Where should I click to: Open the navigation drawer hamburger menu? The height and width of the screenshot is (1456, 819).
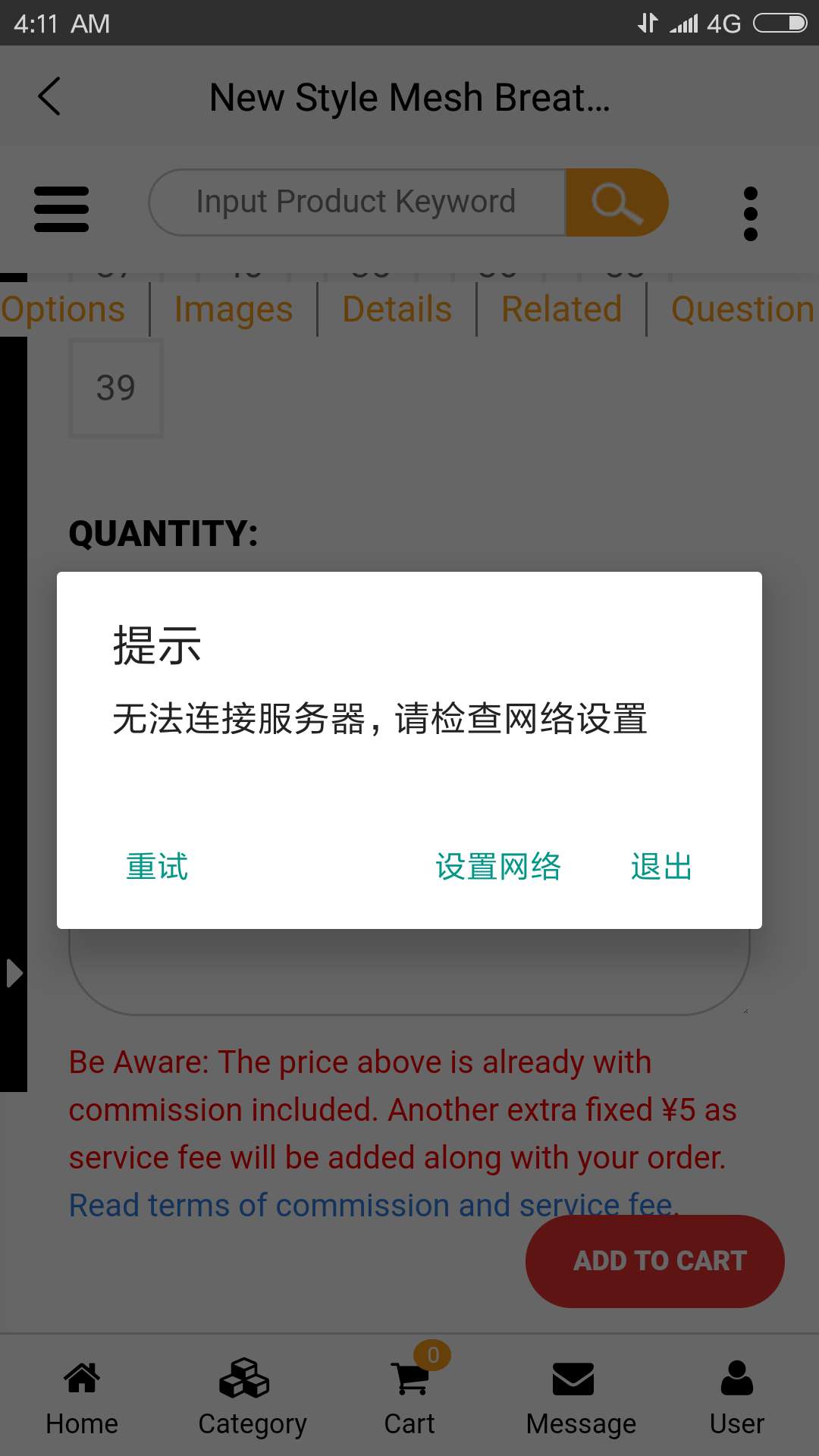click(61, 210)
